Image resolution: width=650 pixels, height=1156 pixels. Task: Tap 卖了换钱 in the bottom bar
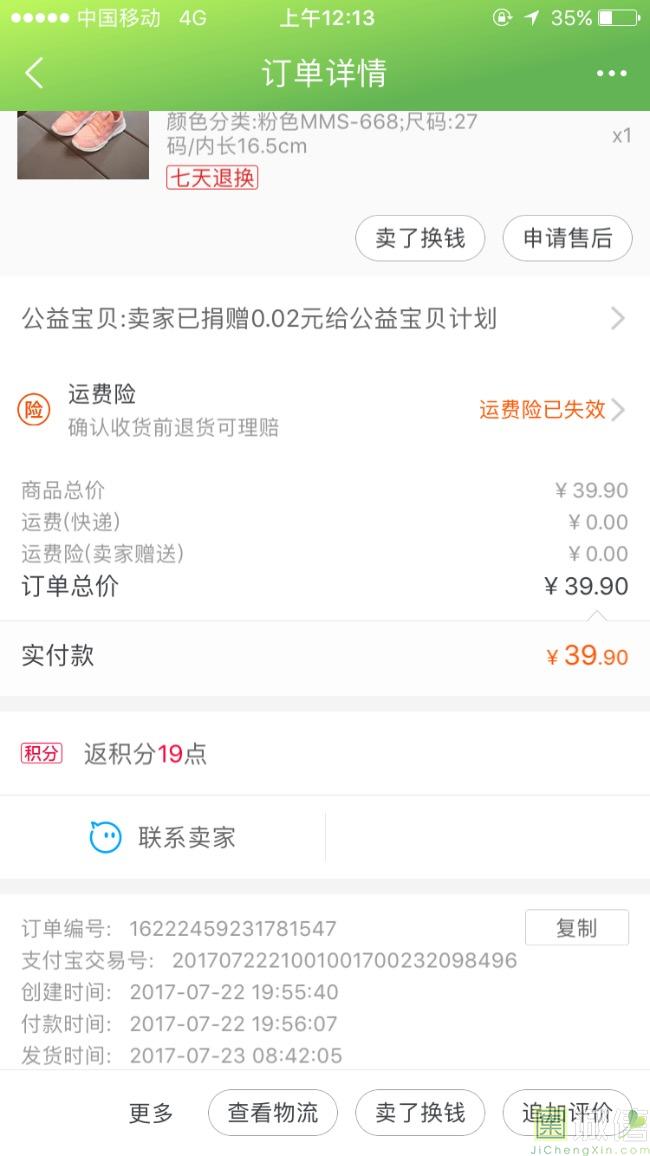420,1113
